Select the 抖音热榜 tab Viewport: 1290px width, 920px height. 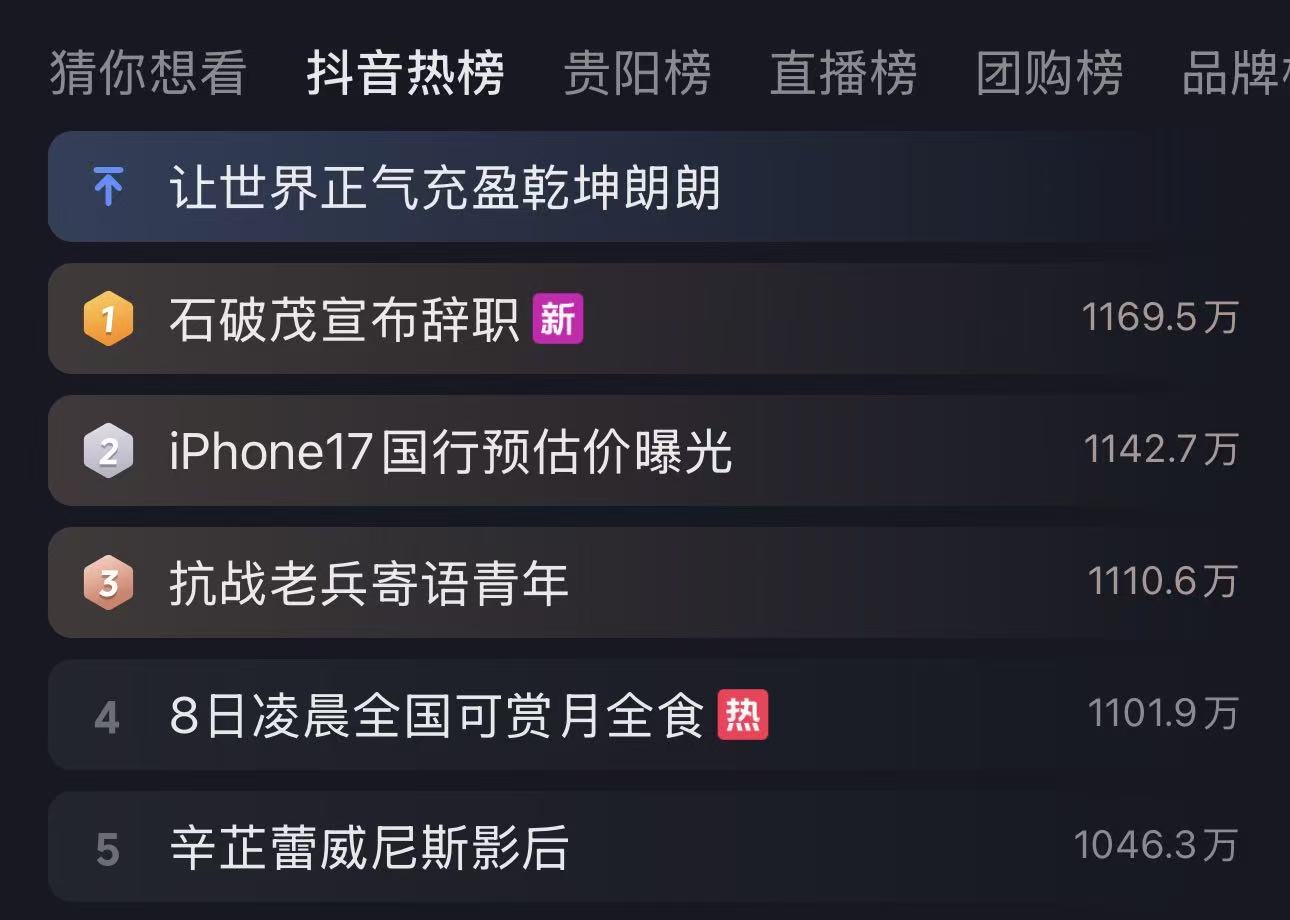(405, 74)
